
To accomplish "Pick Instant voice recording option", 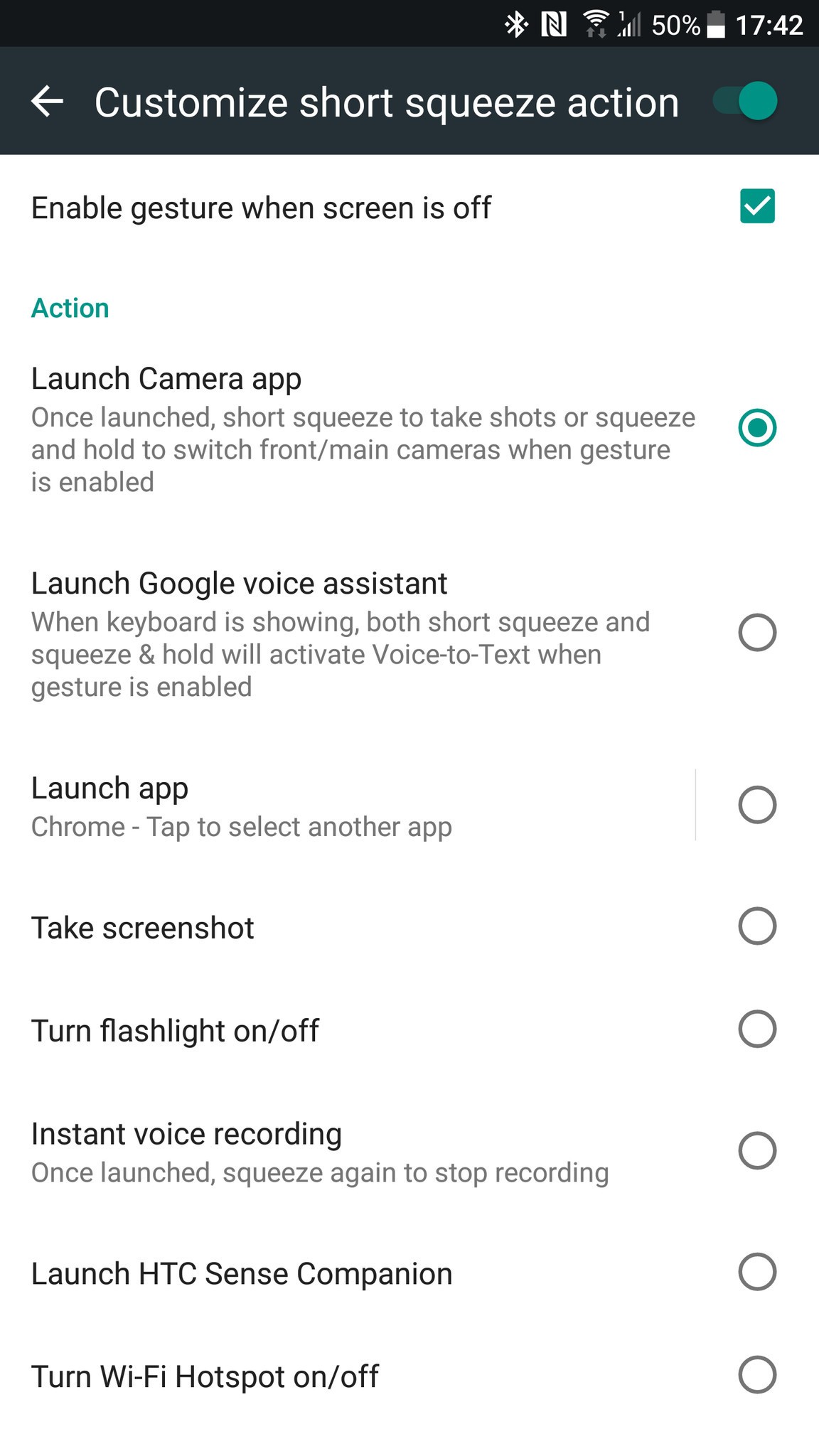I will 409,1152.
